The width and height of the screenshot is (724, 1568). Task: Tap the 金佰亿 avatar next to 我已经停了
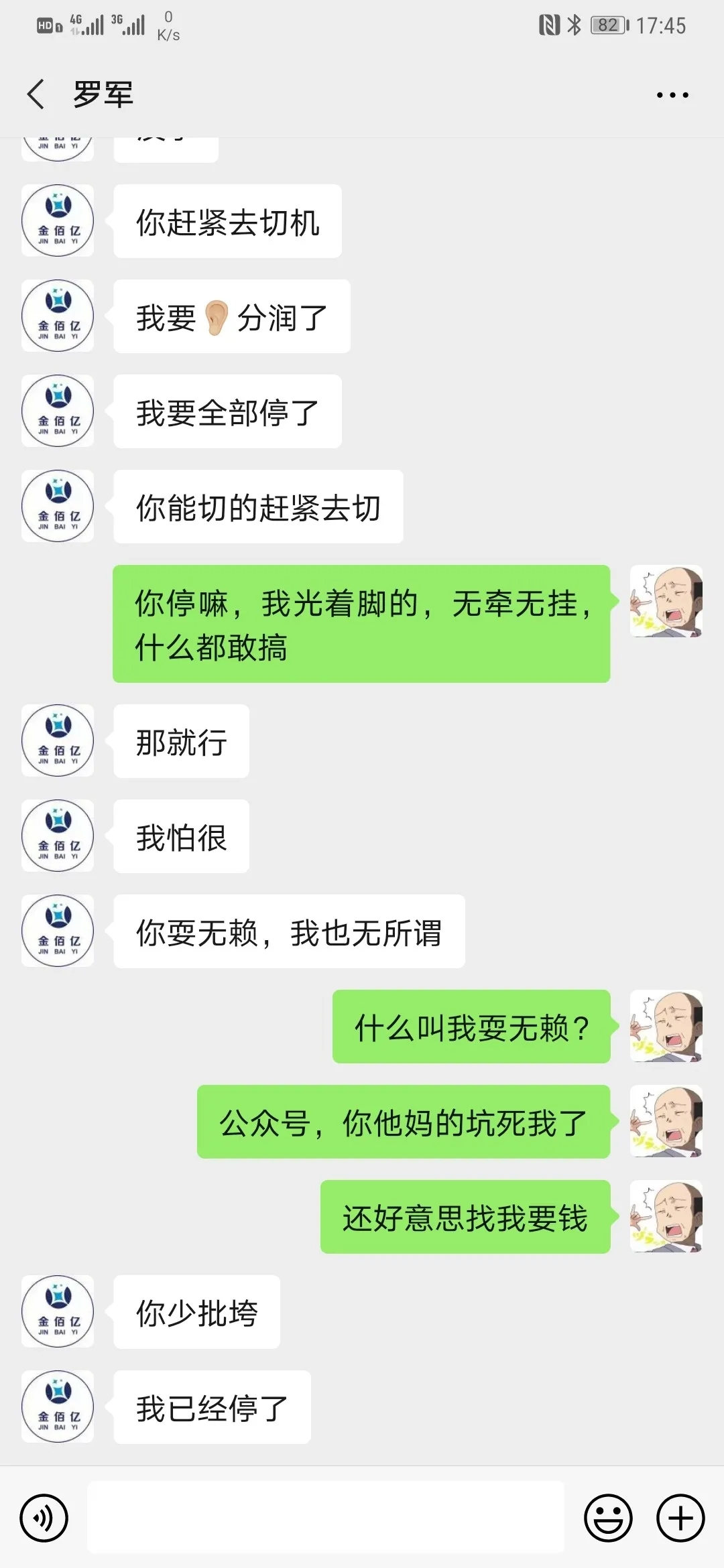point(57,1407)
